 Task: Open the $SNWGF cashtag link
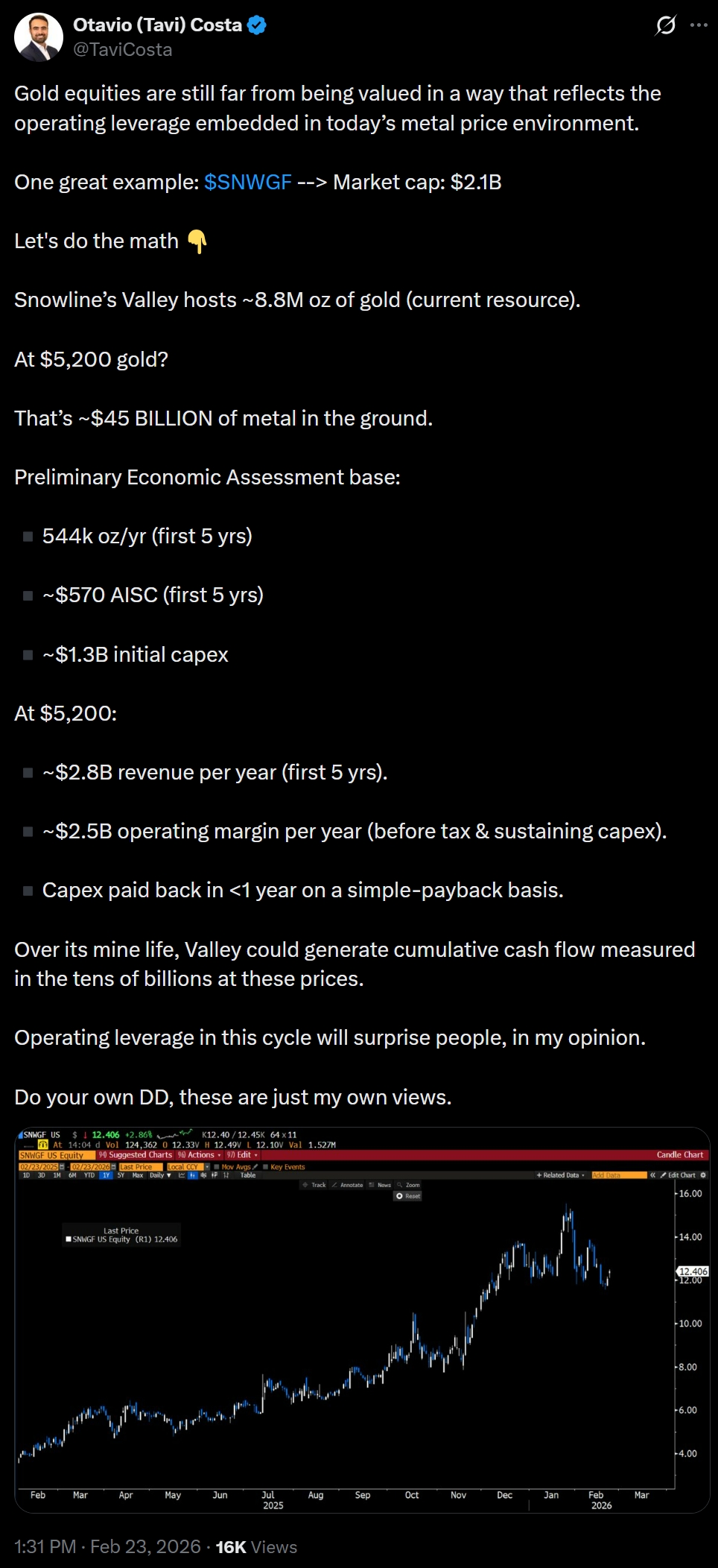(248, 183)
